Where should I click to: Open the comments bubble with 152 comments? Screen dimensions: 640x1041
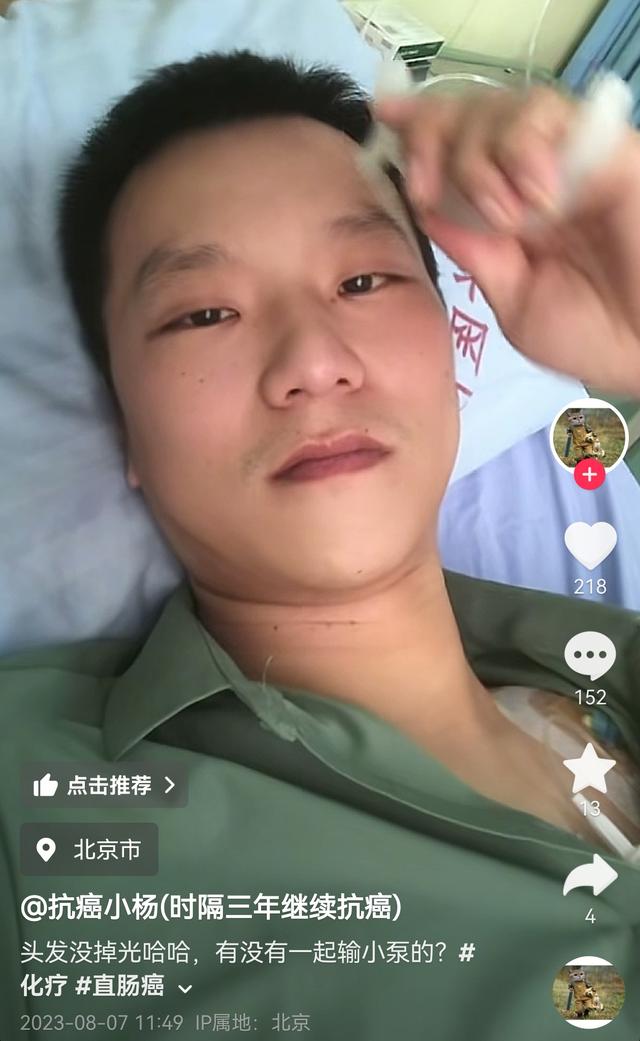pyautogui.click(x=590, y=657)
